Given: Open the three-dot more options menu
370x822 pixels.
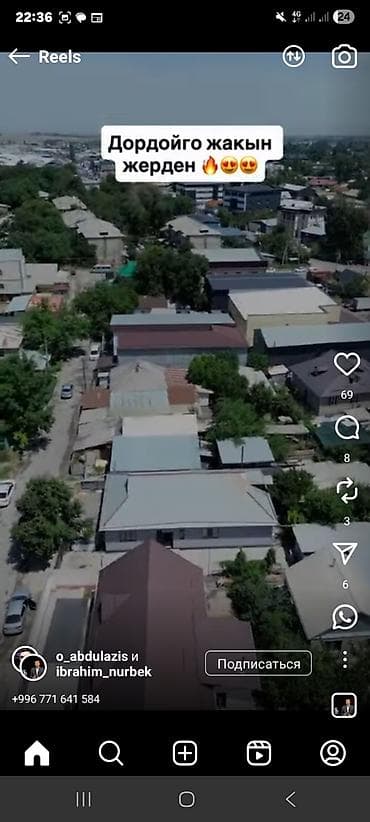Looking at the screenshot, I should tap(345, 659).
